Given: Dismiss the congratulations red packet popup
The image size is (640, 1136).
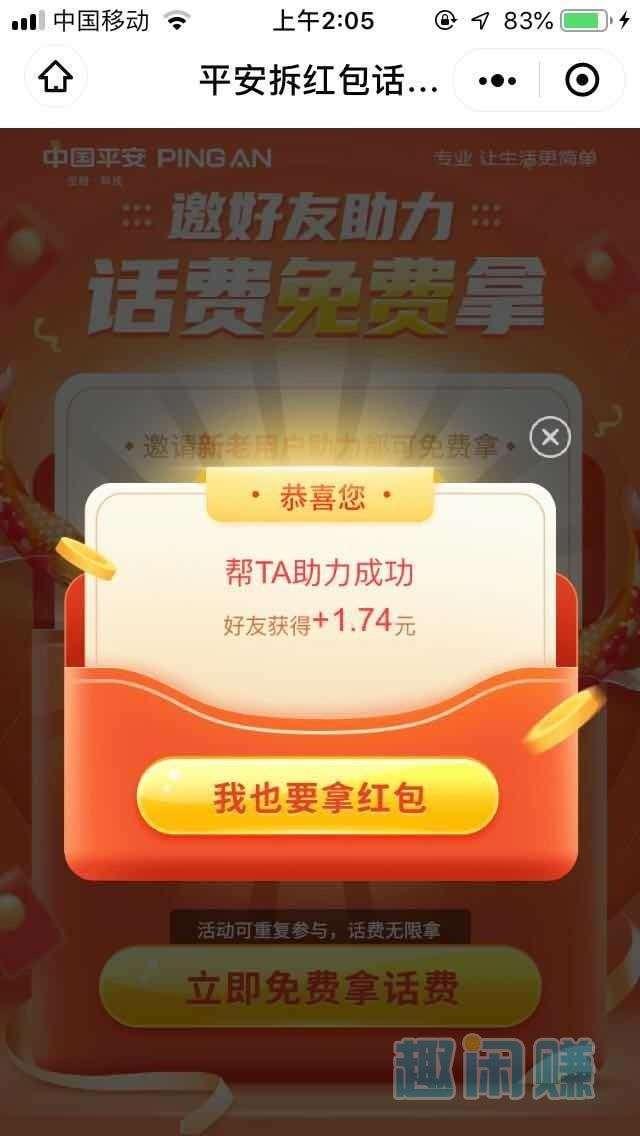Looking at the screenshot, I should coord(549,438).
